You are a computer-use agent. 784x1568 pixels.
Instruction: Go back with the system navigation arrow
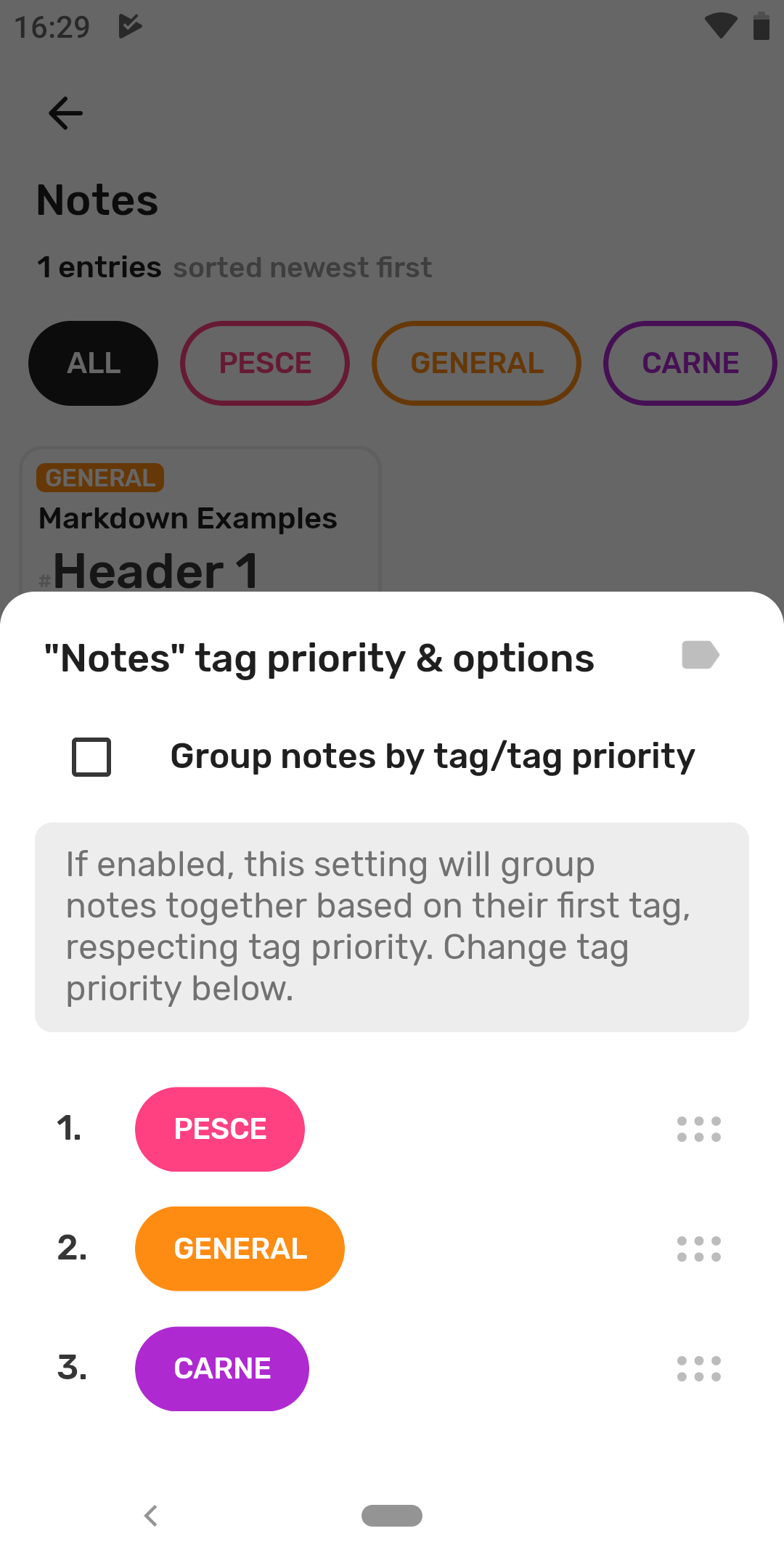(151, 1516)
